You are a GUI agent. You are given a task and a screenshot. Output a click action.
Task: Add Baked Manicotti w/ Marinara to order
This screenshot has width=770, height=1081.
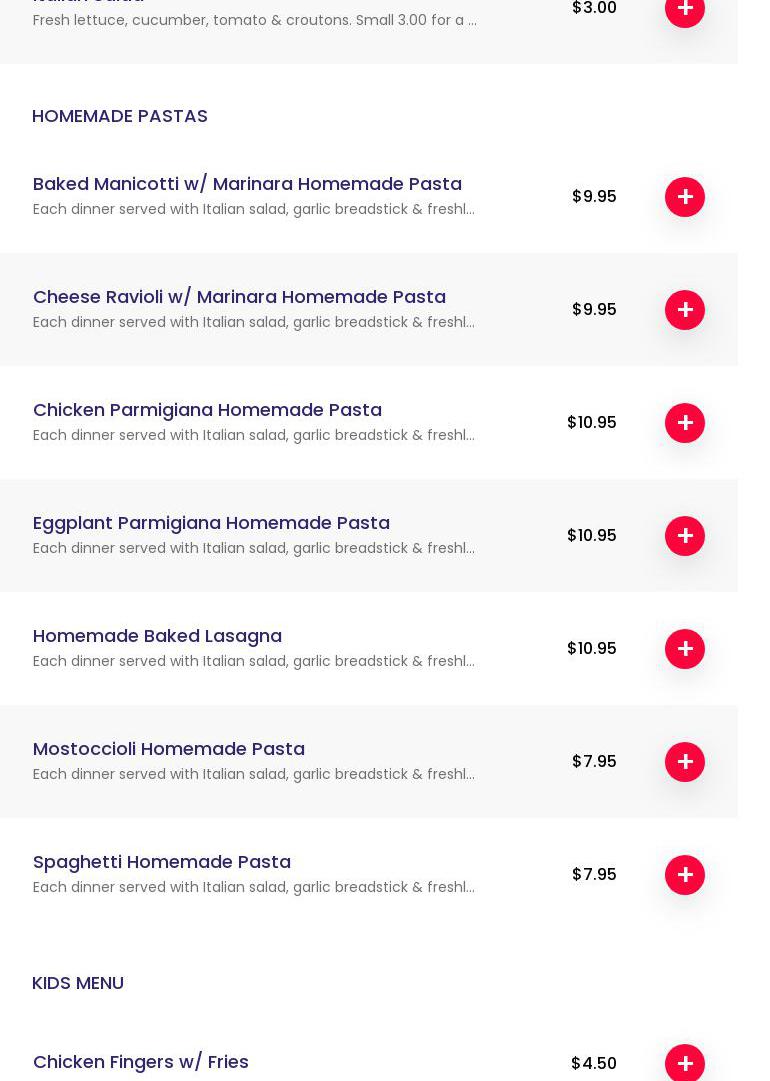pyautogui.click(x=685, y=197)
